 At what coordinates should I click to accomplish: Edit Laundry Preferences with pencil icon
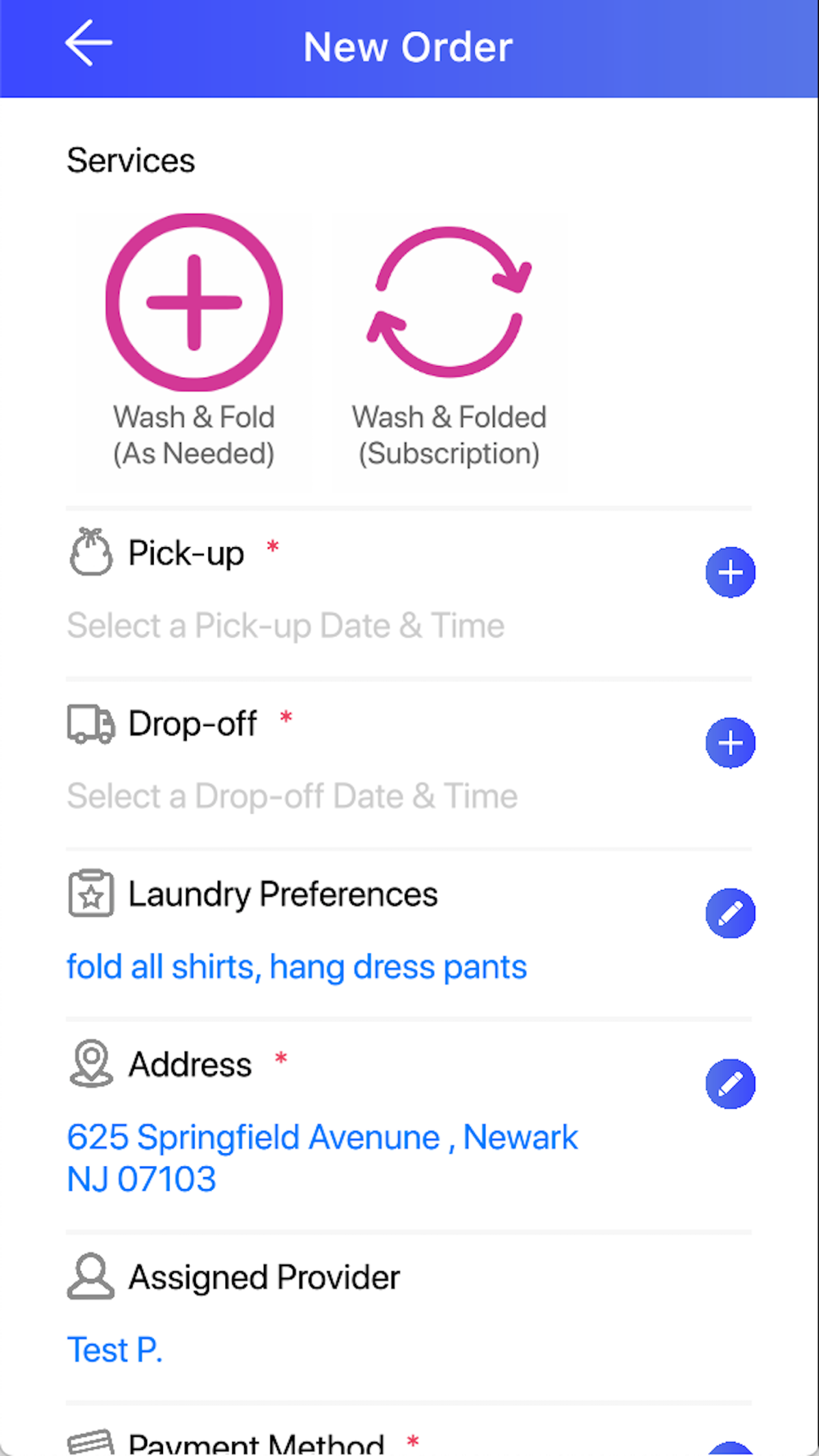click(x=730, y=913)
